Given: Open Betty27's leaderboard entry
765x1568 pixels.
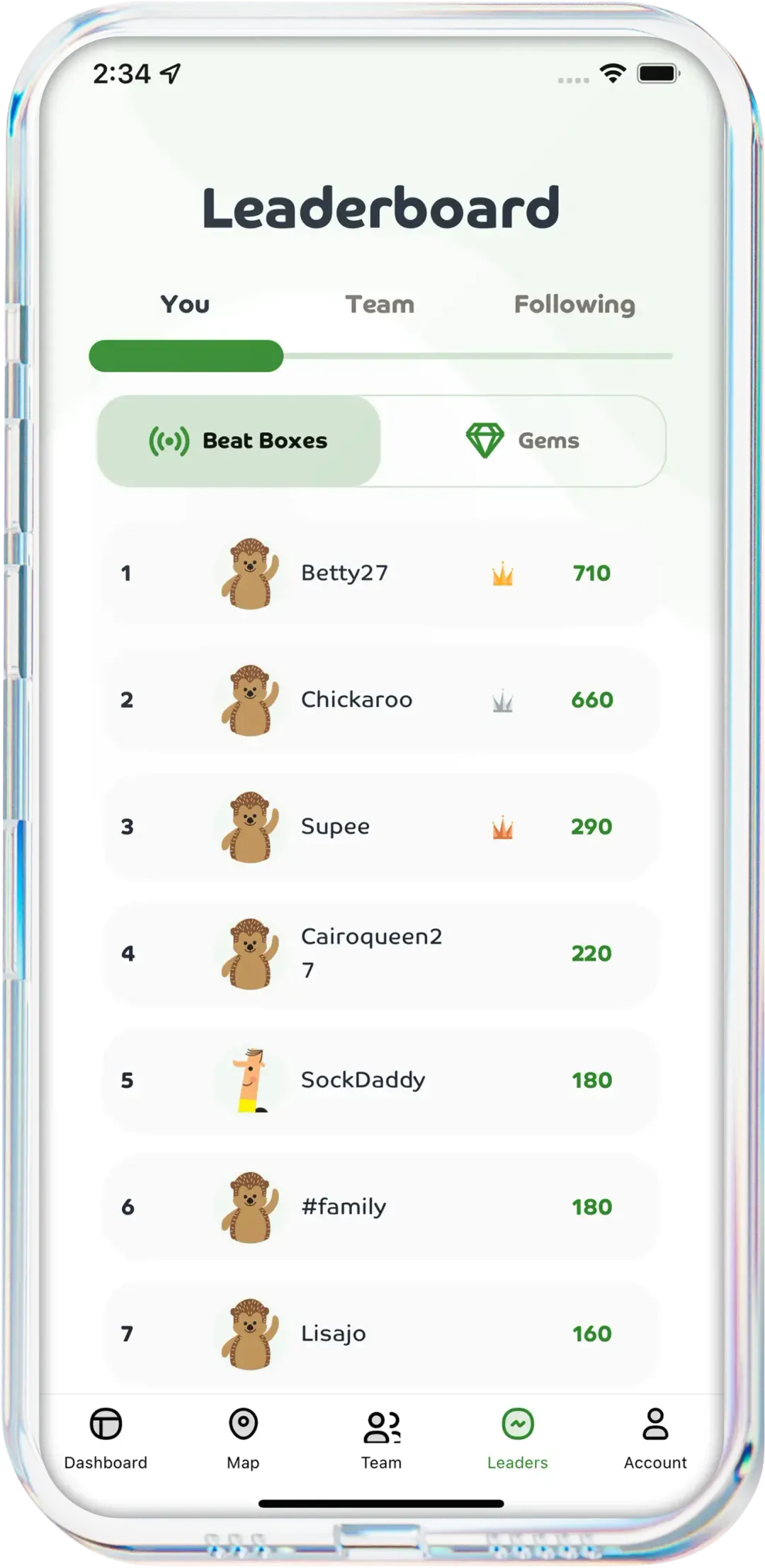Looking at the screenshot, I should pos(381,573).
